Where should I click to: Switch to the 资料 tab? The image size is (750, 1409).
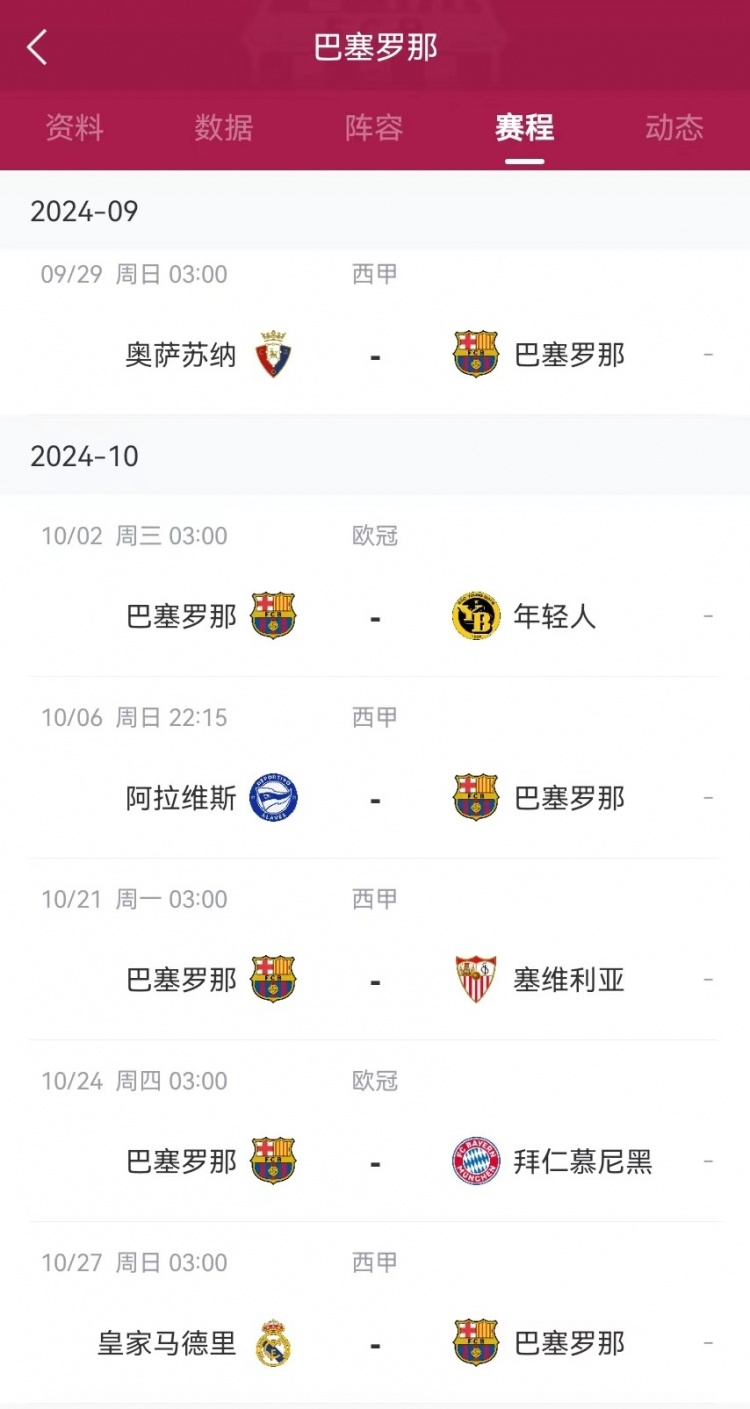[x=74, y=128]
